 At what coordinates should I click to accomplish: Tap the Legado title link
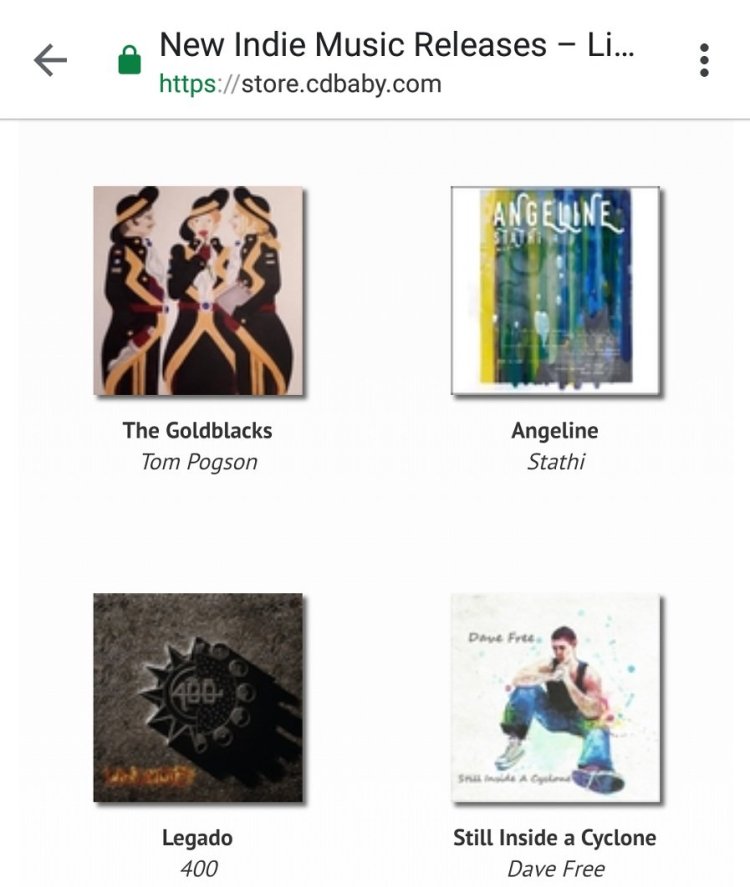(197, 838)
